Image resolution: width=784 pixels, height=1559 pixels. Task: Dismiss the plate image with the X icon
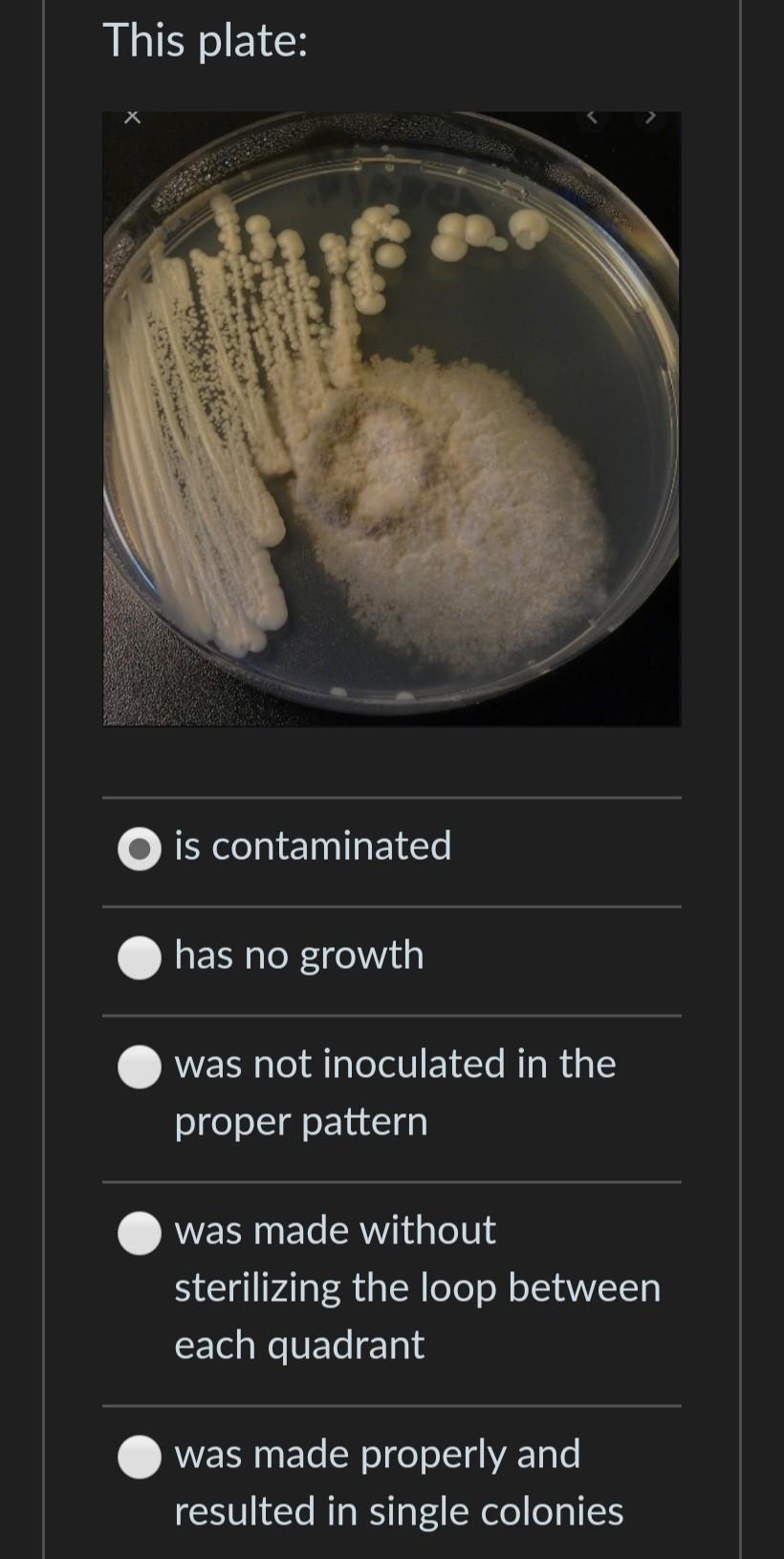(x=132, y=116)
